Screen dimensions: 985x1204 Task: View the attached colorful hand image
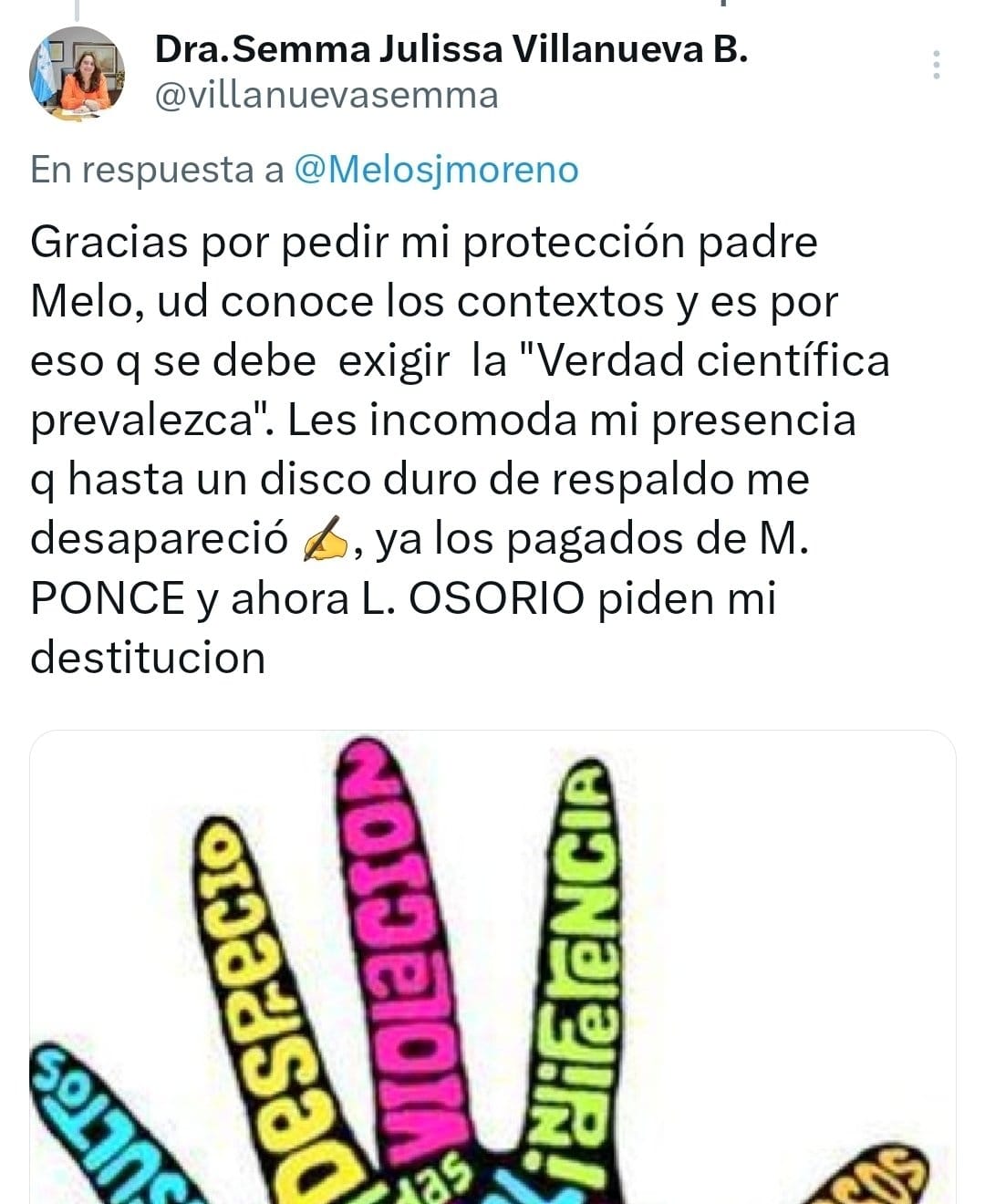pyautogui.click(x=493, y=967)
